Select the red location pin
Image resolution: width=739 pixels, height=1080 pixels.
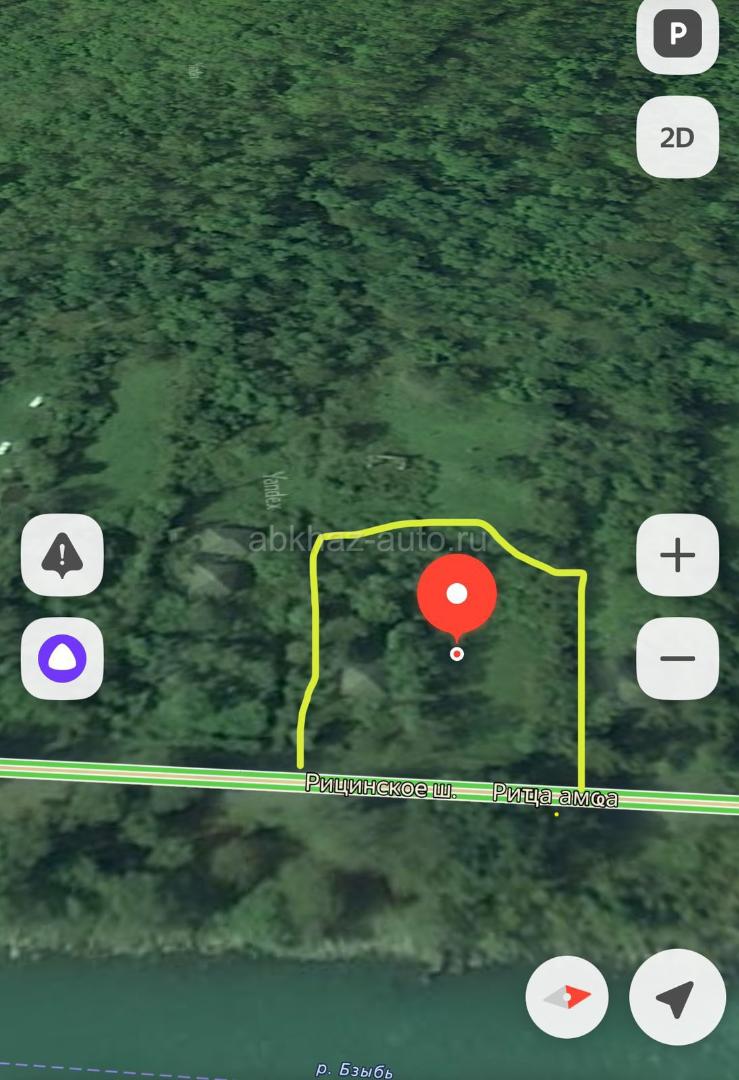[457, 596]
